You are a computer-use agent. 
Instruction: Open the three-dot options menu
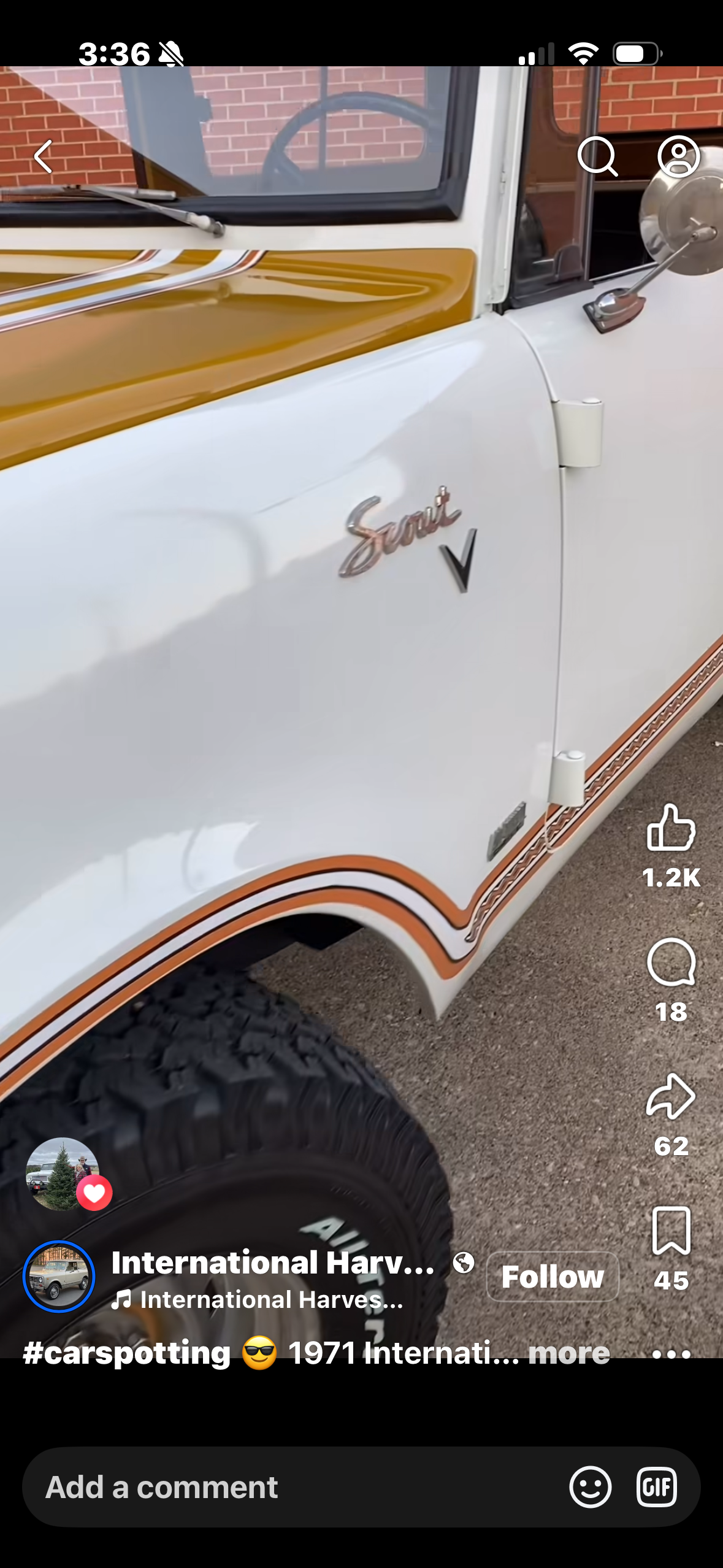coord(671,1353)
